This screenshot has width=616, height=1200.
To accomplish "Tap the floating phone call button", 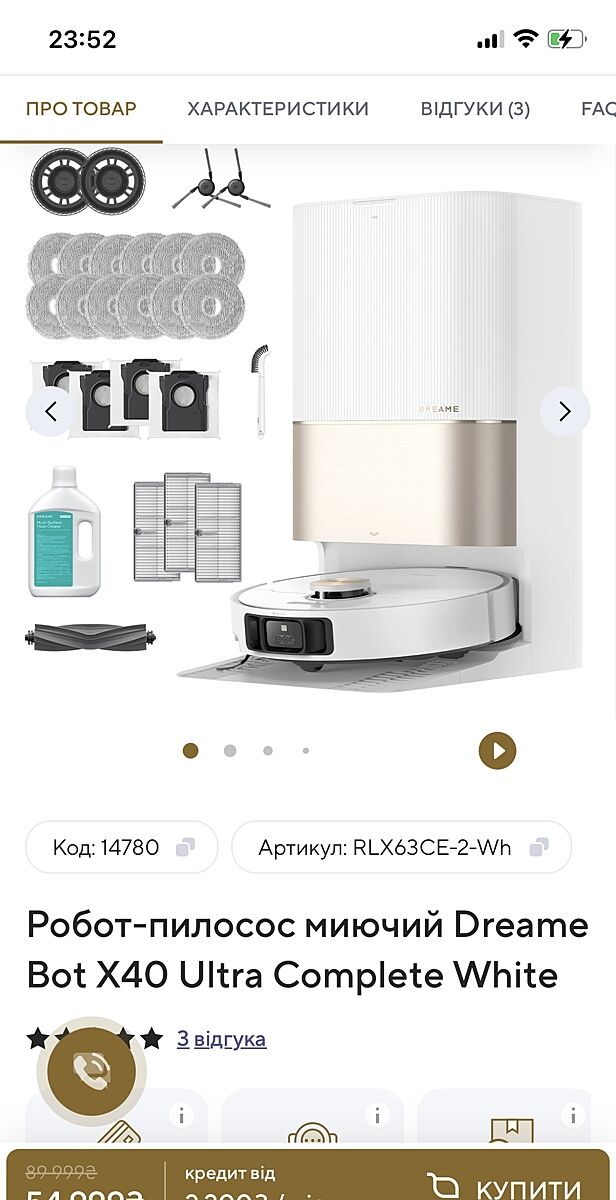I will (91, 1071).
